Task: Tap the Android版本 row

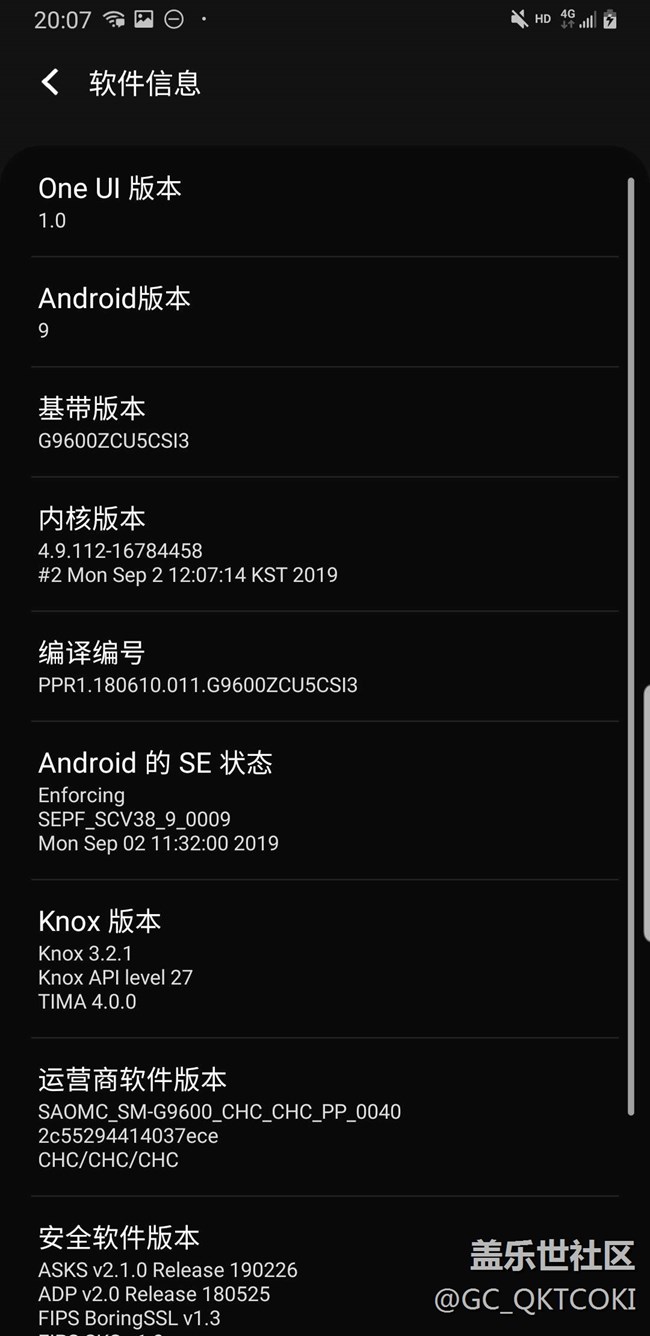Action: [x=325, y=312]
